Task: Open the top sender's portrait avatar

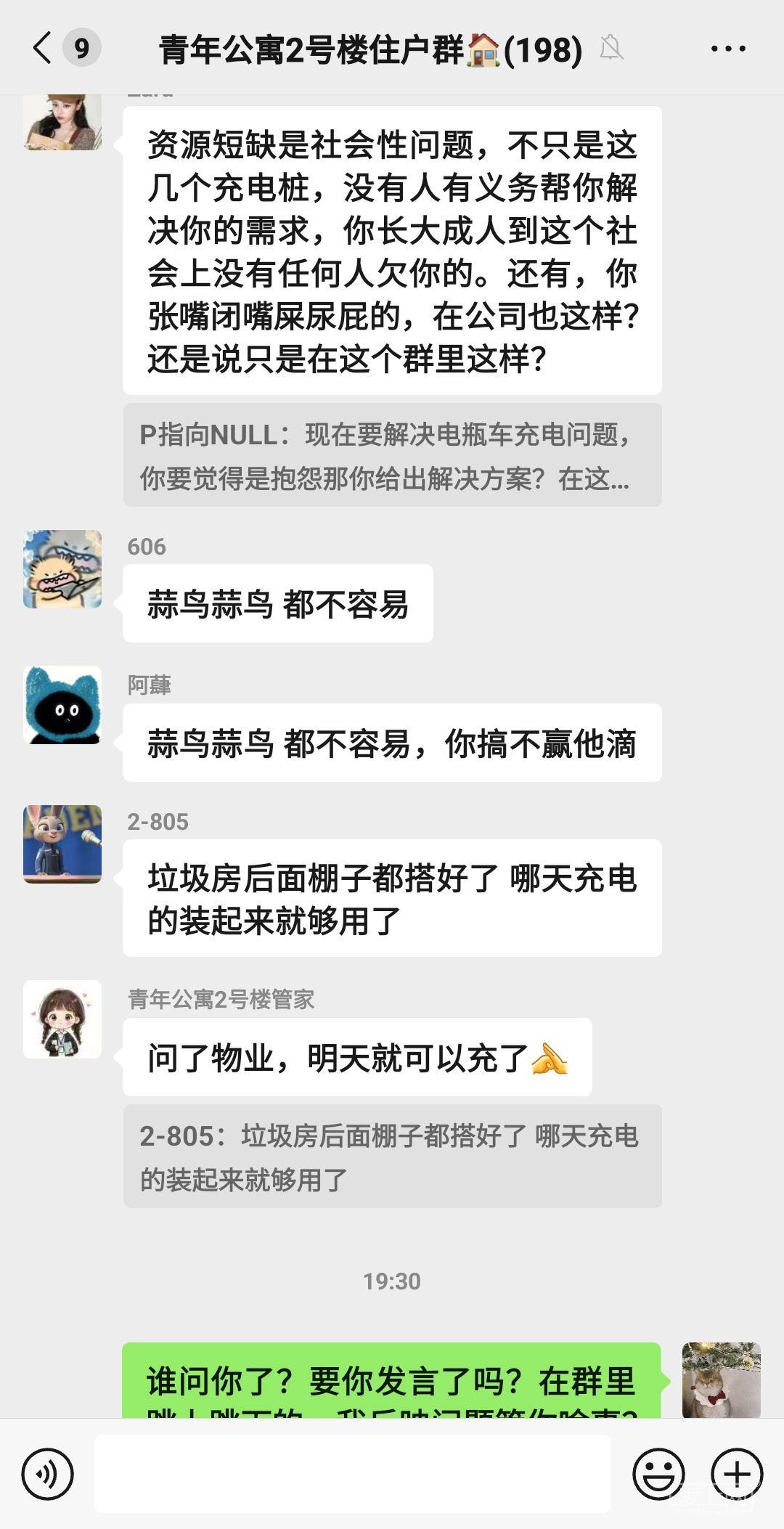Action: coord(62,122)
